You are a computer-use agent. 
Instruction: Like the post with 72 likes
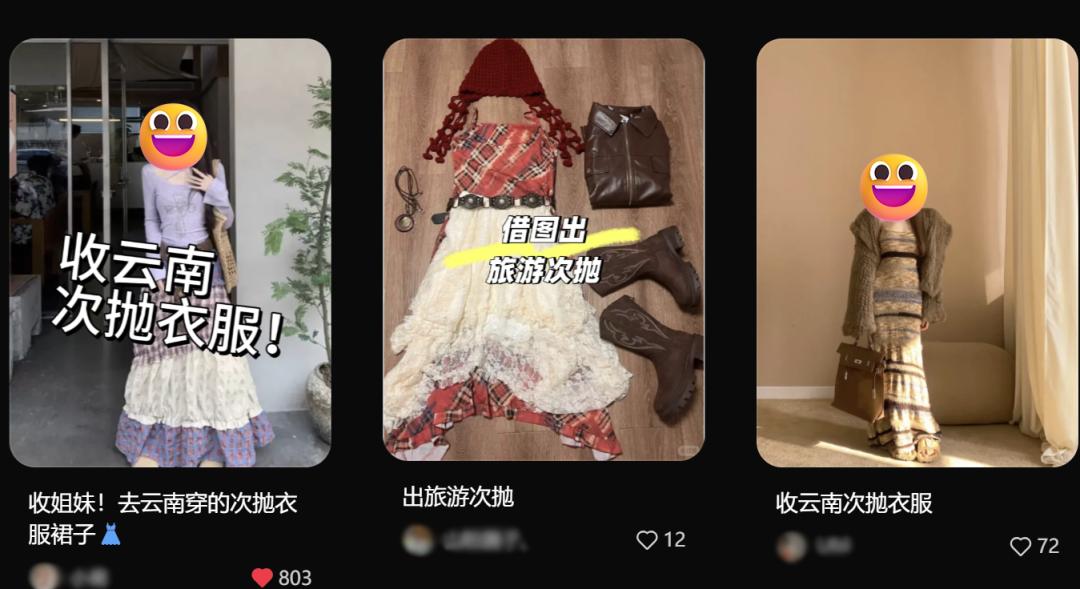(1020, 546)
